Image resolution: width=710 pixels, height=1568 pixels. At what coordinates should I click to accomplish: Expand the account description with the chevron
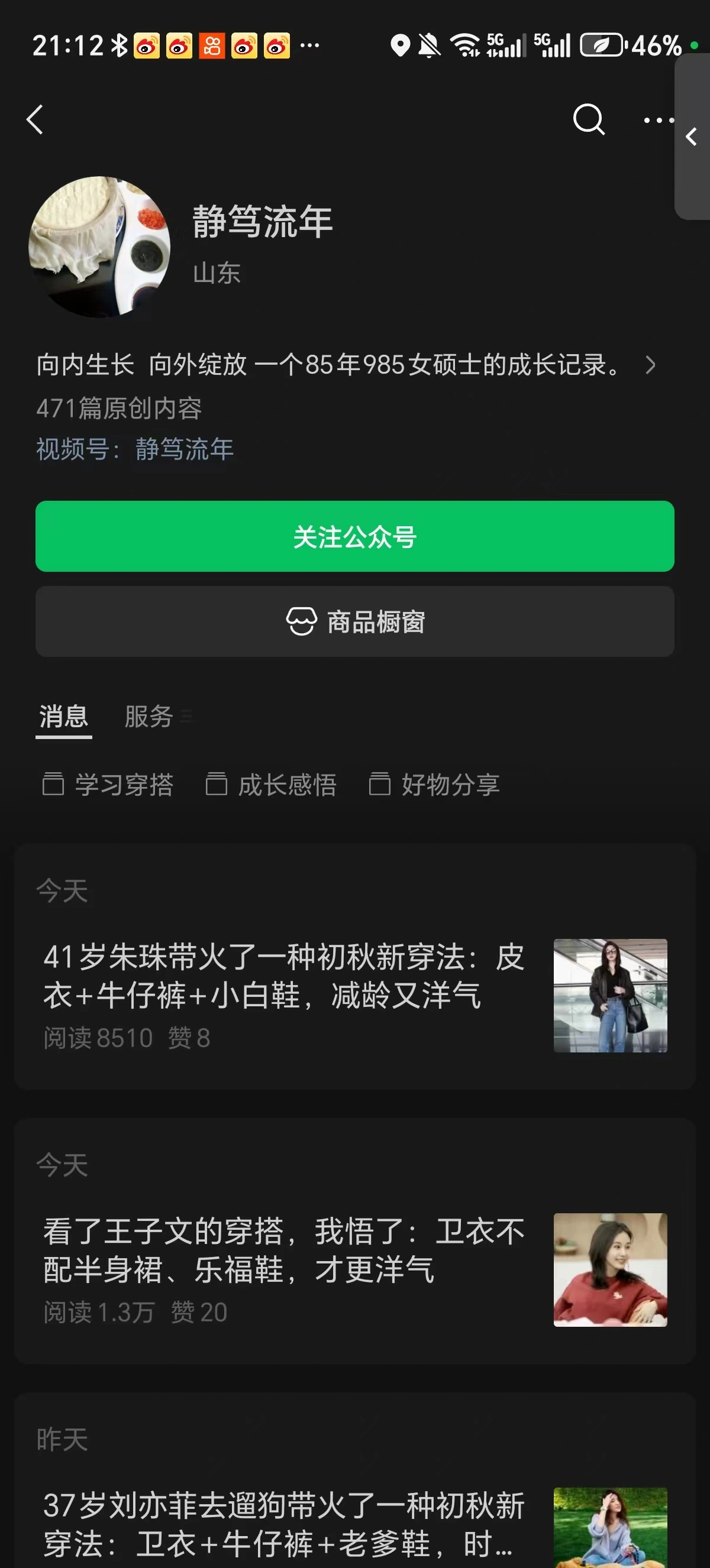650,366
